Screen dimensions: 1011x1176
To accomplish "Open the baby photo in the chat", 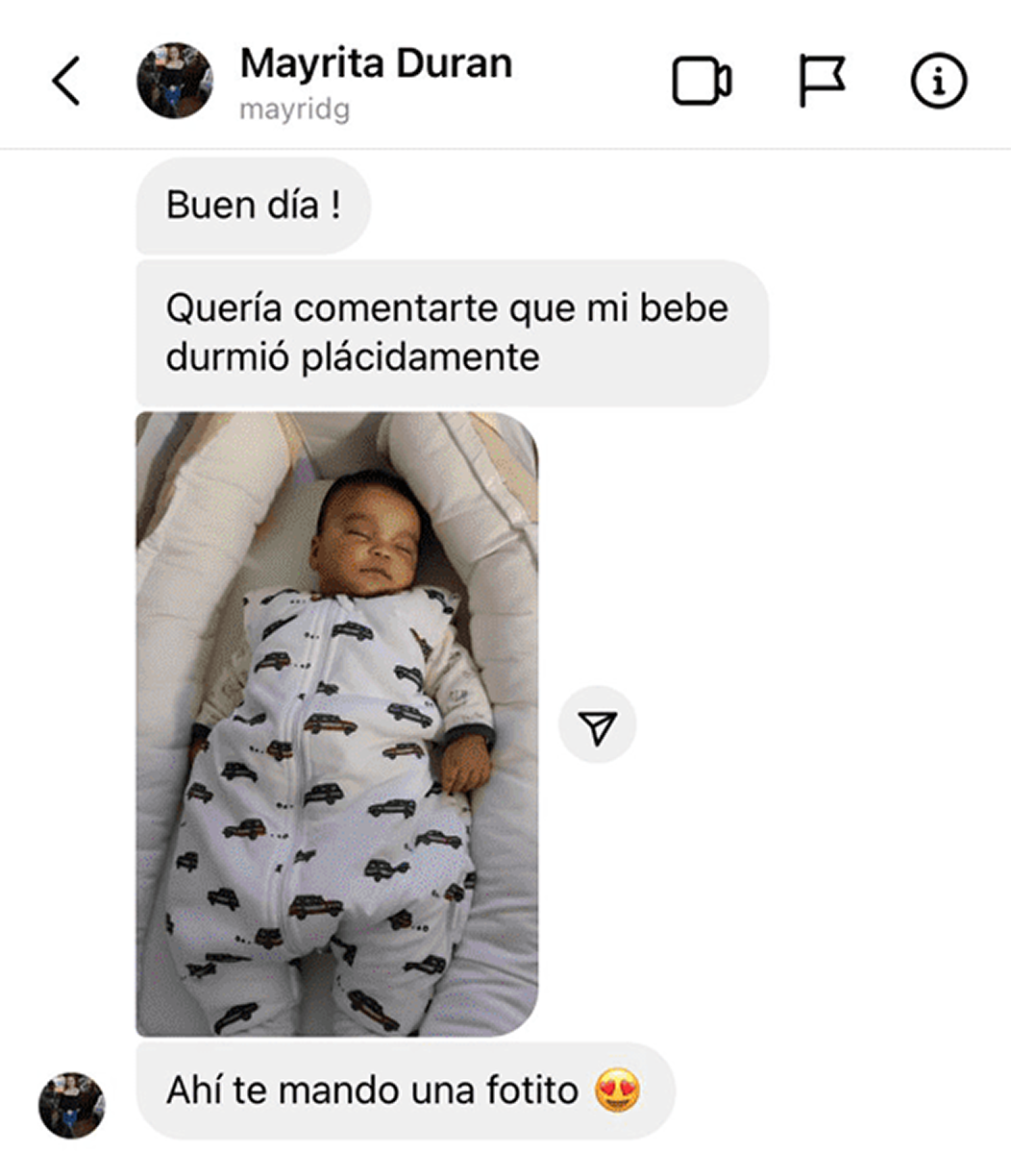I will [337, 724].
